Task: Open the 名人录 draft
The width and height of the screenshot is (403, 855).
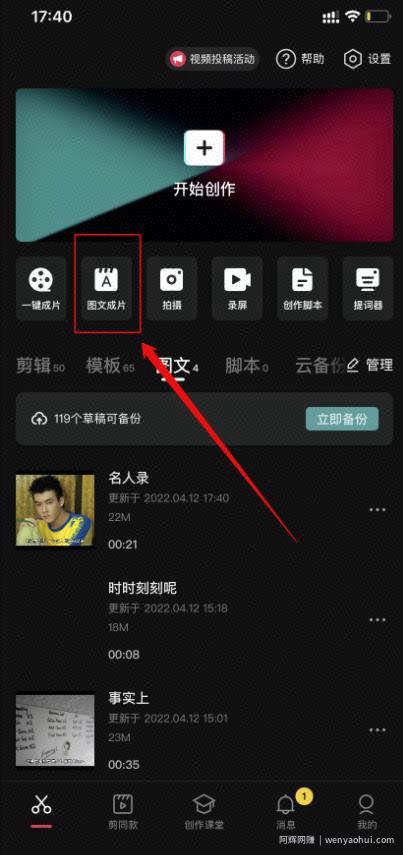Action: (204, 510)
